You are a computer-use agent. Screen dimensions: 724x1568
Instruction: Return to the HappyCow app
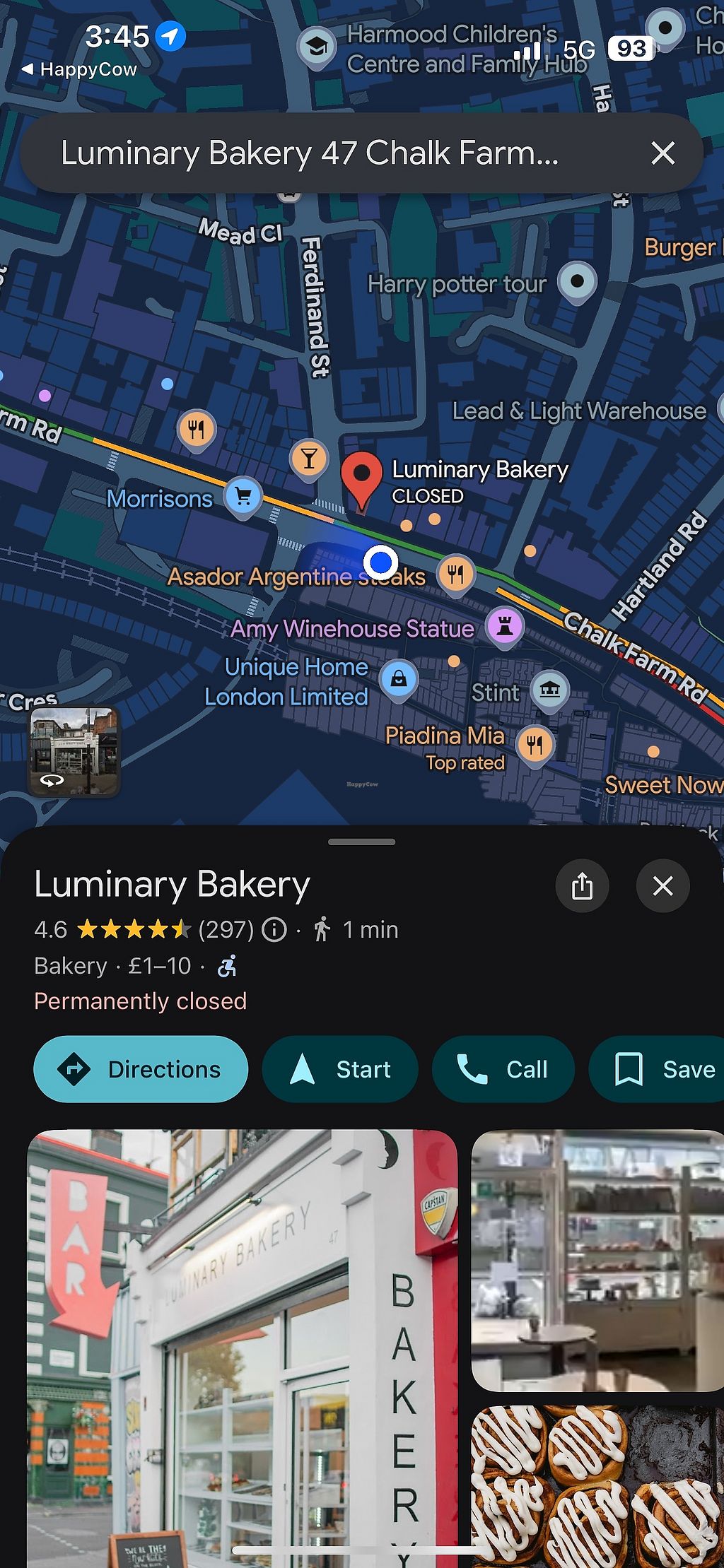tap(79, 69)
